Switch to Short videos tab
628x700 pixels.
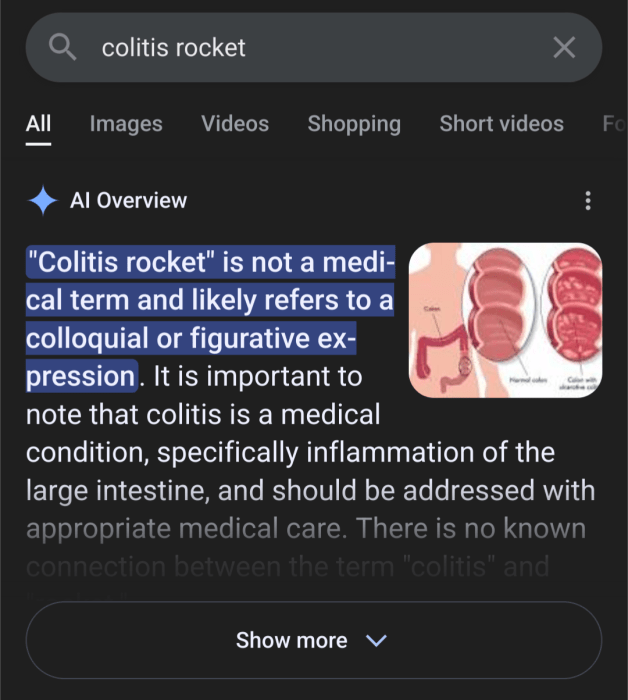501,124
